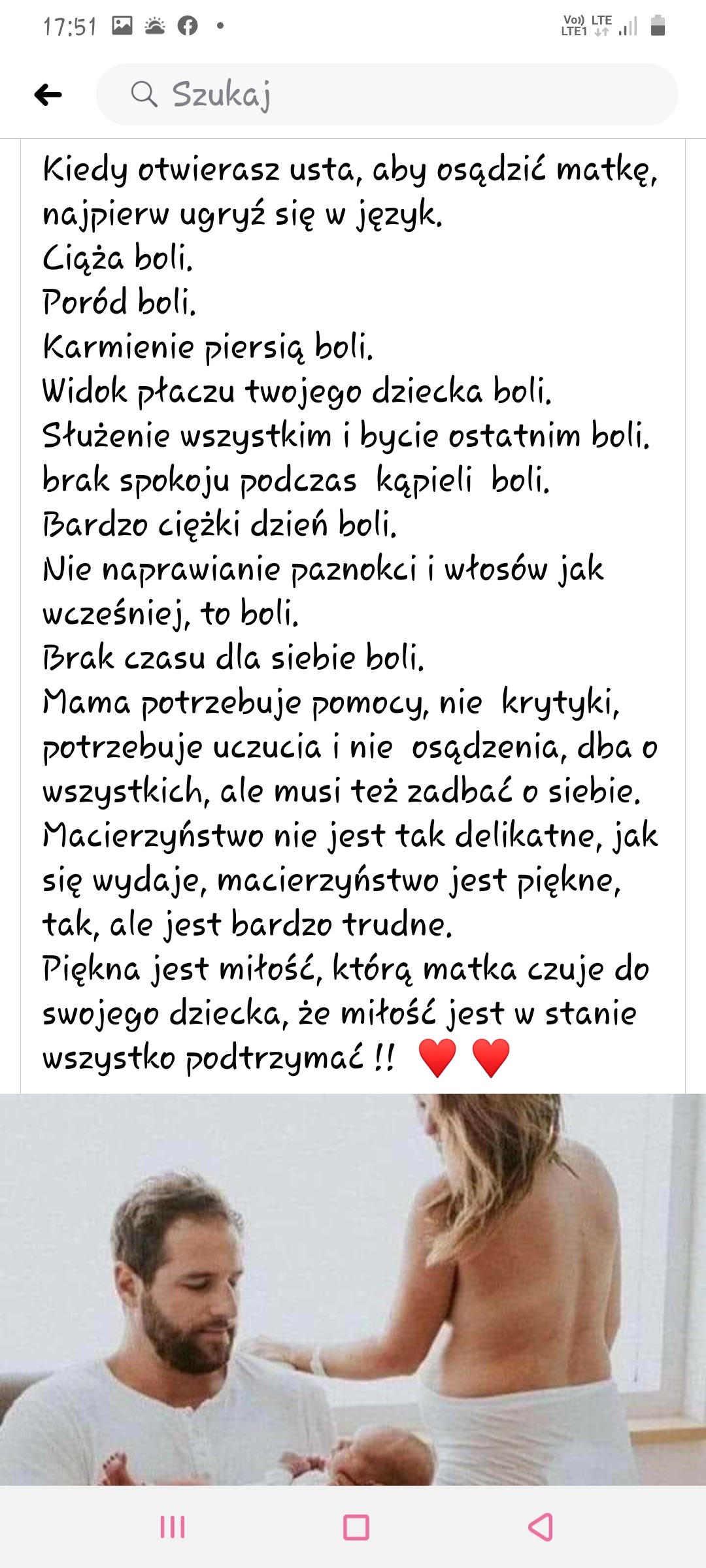Open recent apps from the navigation bar
The image size is (706, 1568).
click(x=173, y=1527)
